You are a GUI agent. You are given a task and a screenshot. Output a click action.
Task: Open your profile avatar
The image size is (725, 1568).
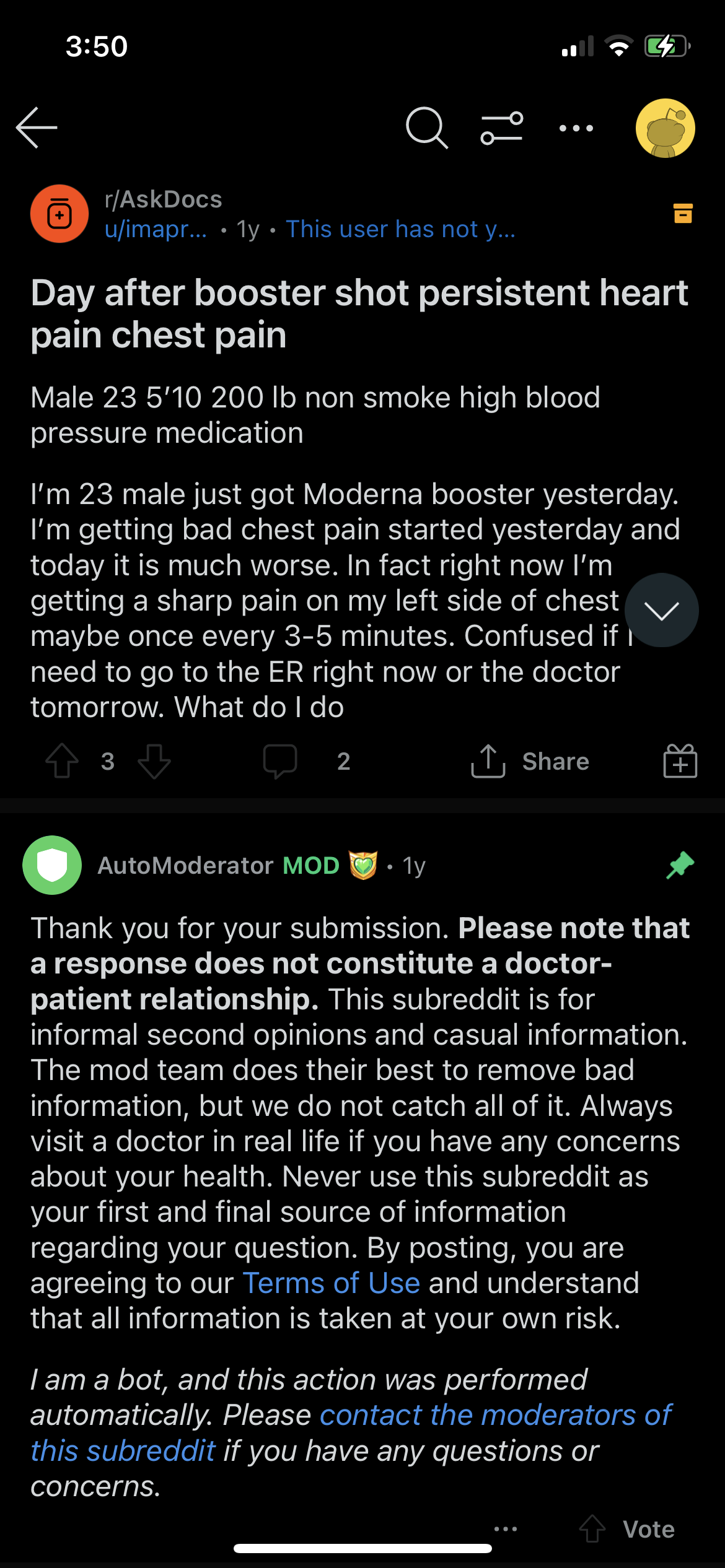665,128
